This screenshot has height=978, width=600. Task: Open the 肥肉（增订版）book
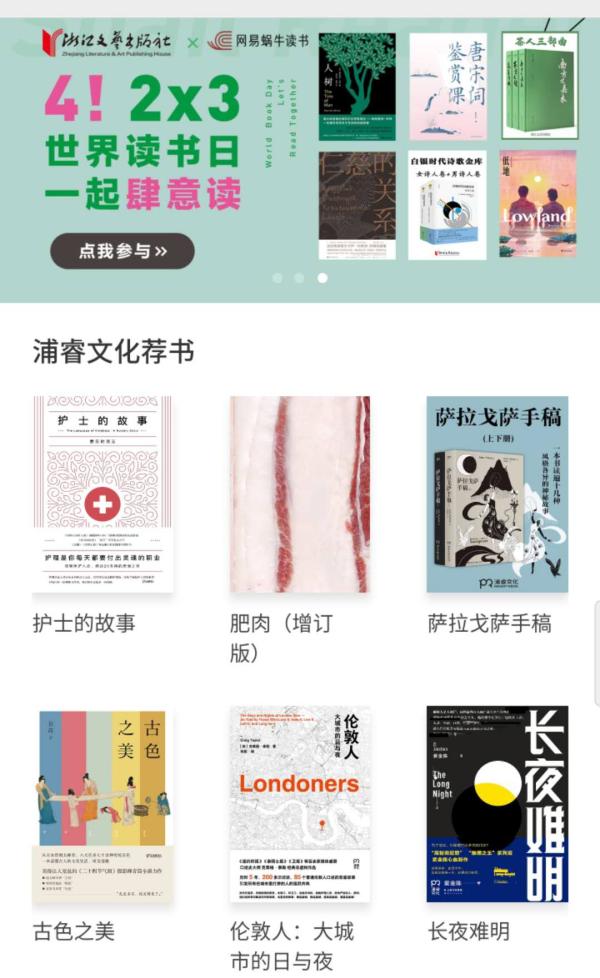(x=299, y=494)
